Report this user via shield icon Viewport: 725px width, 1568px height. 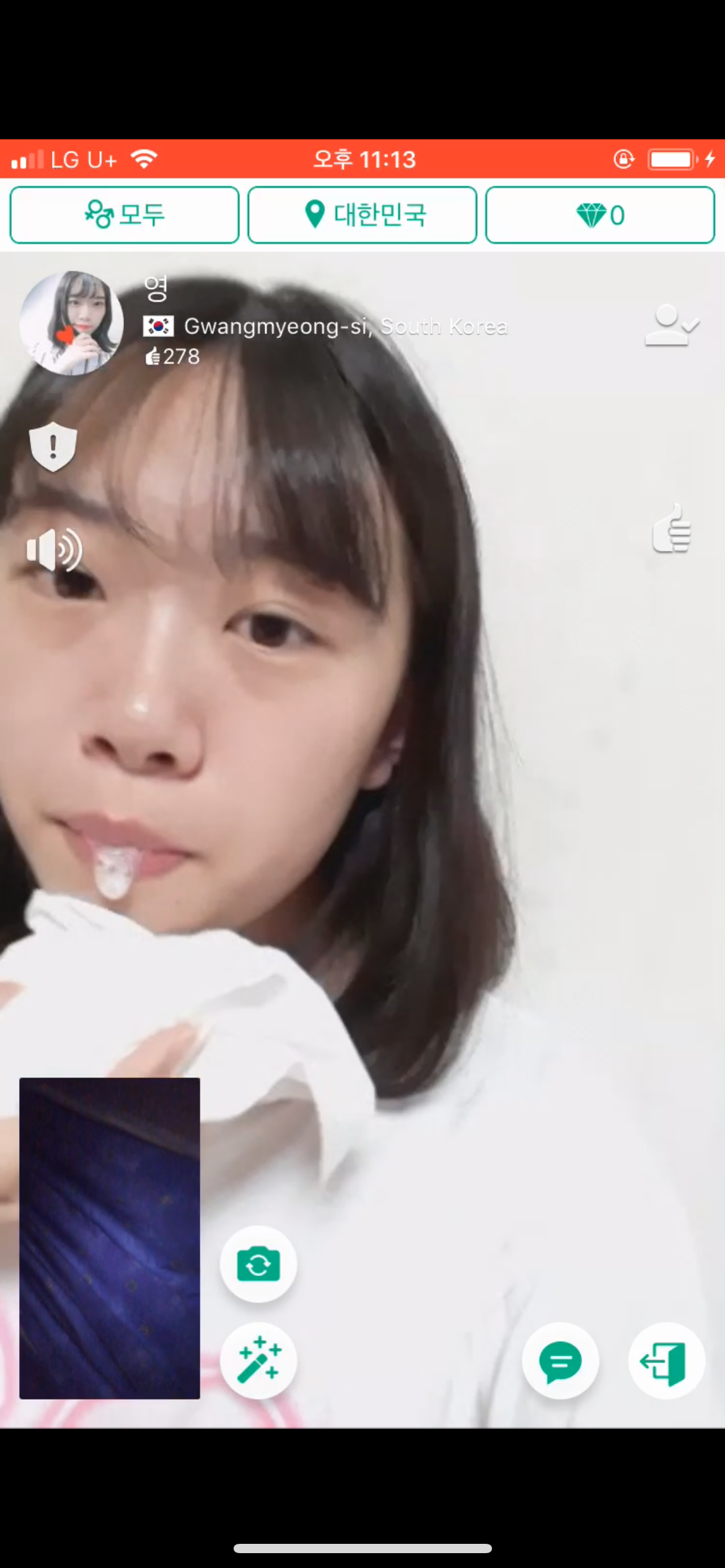coord(53,446)
